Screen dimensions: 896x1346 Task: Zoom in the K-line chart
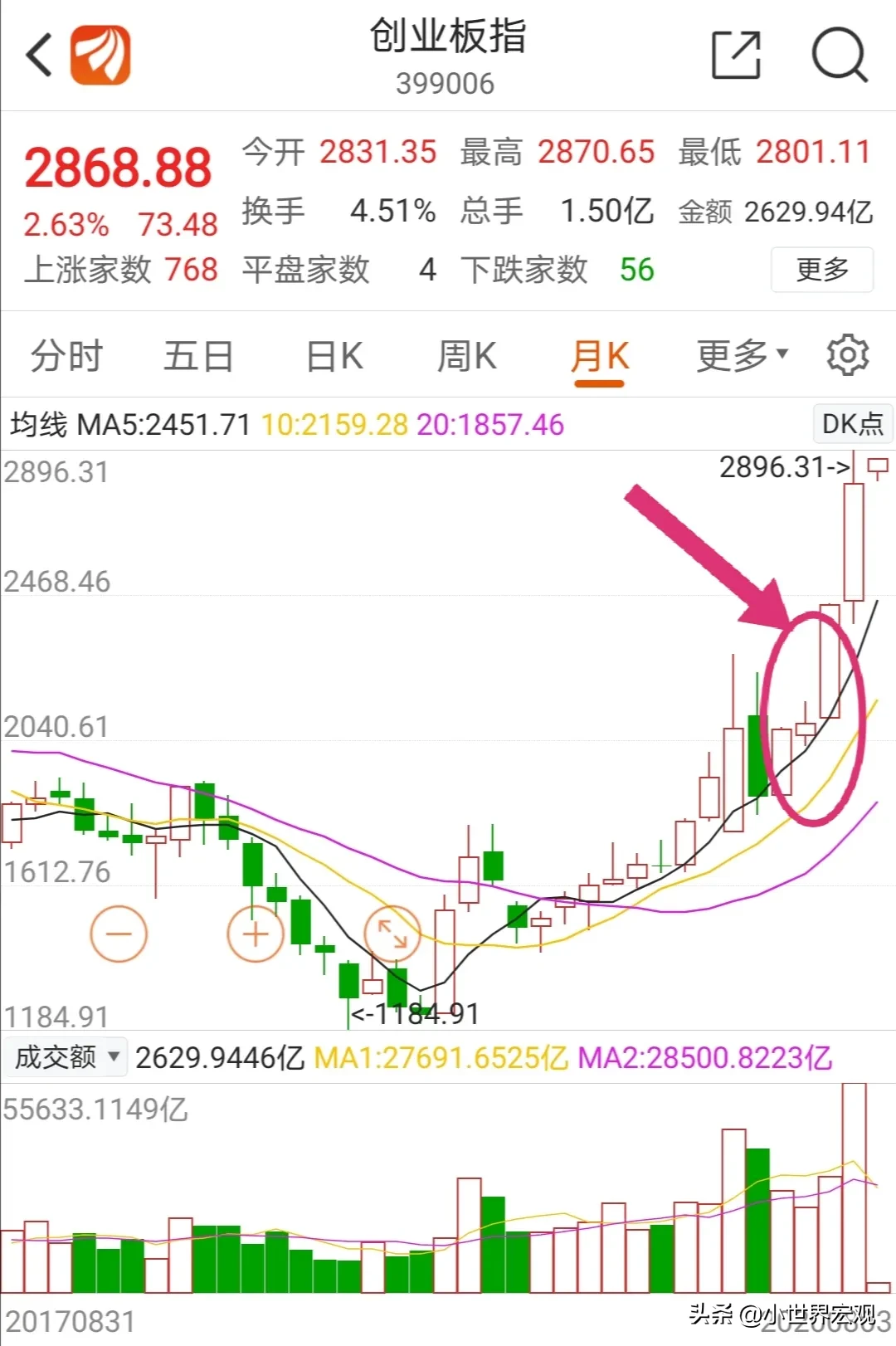(256, 934)
